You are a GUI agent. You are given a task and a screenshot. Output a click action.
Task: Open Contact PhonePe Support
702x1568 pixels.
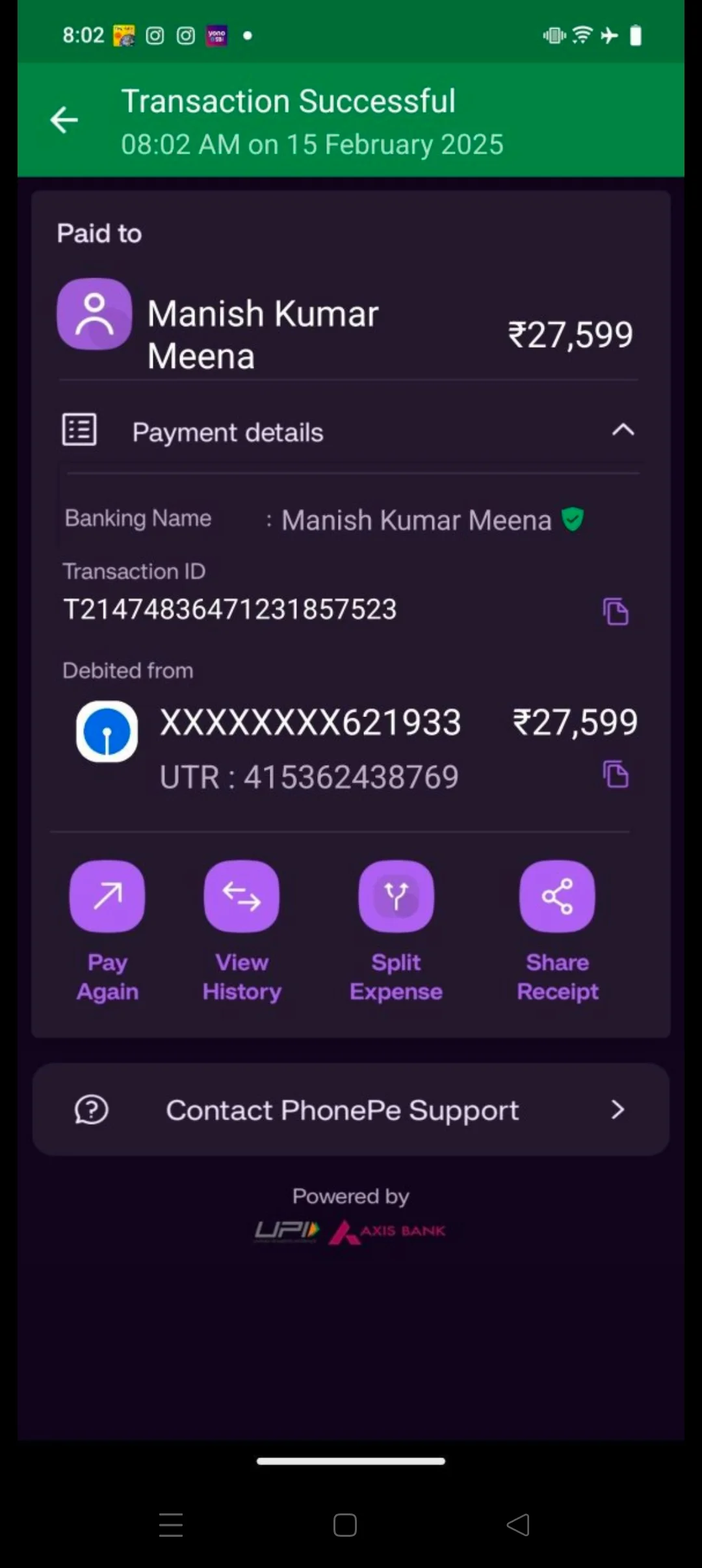click(x=351, y=1110)
